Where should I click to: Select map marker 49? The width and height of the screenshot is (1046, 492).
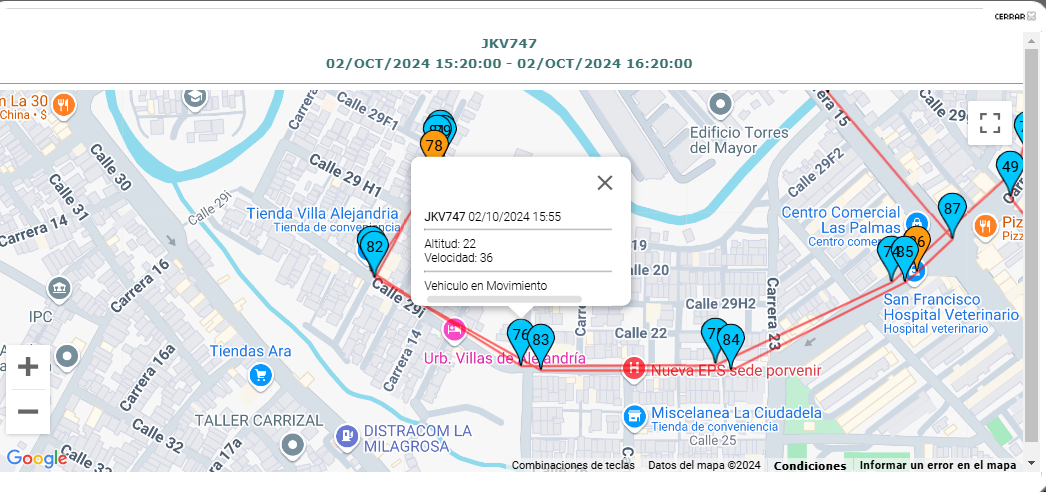(1010, 168)
